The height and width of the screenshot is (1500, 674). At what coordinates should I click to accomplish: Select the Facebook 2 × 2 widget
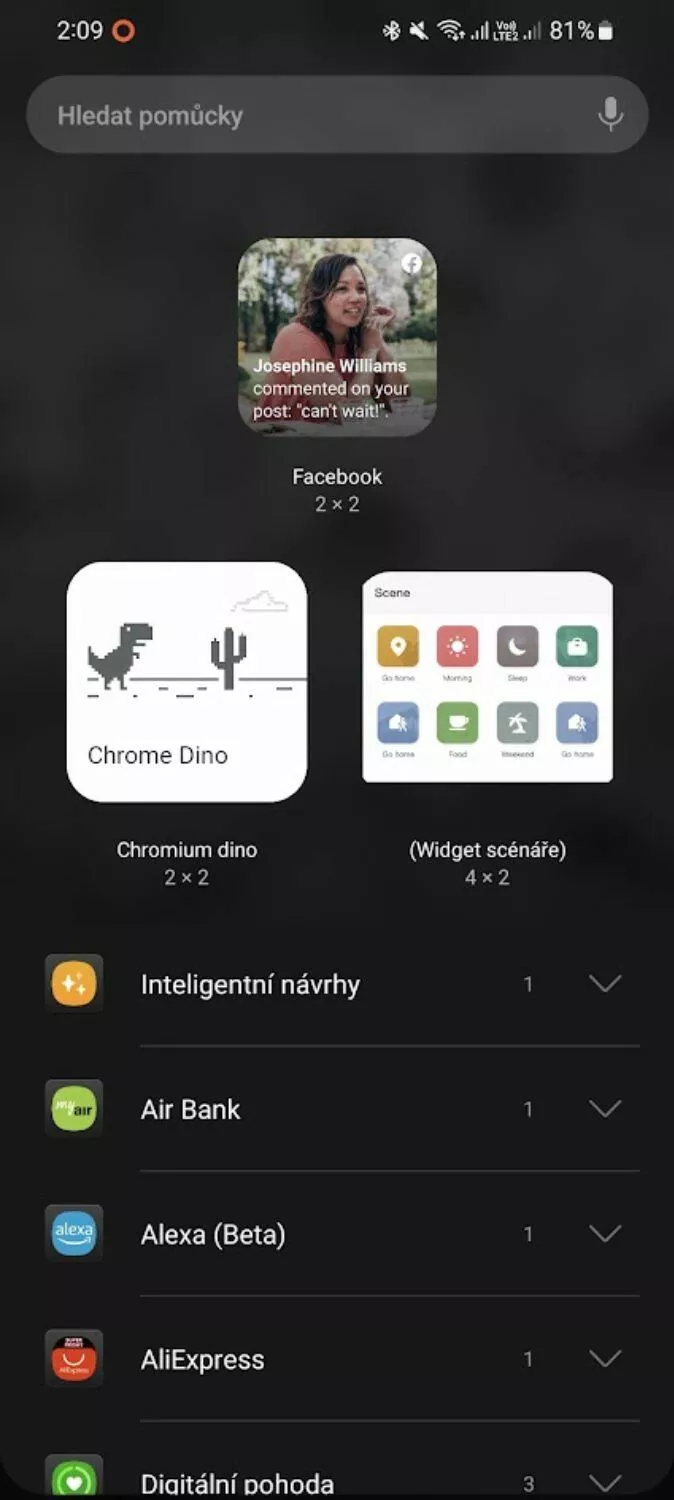pyautogui.click(x=337, y=337)
